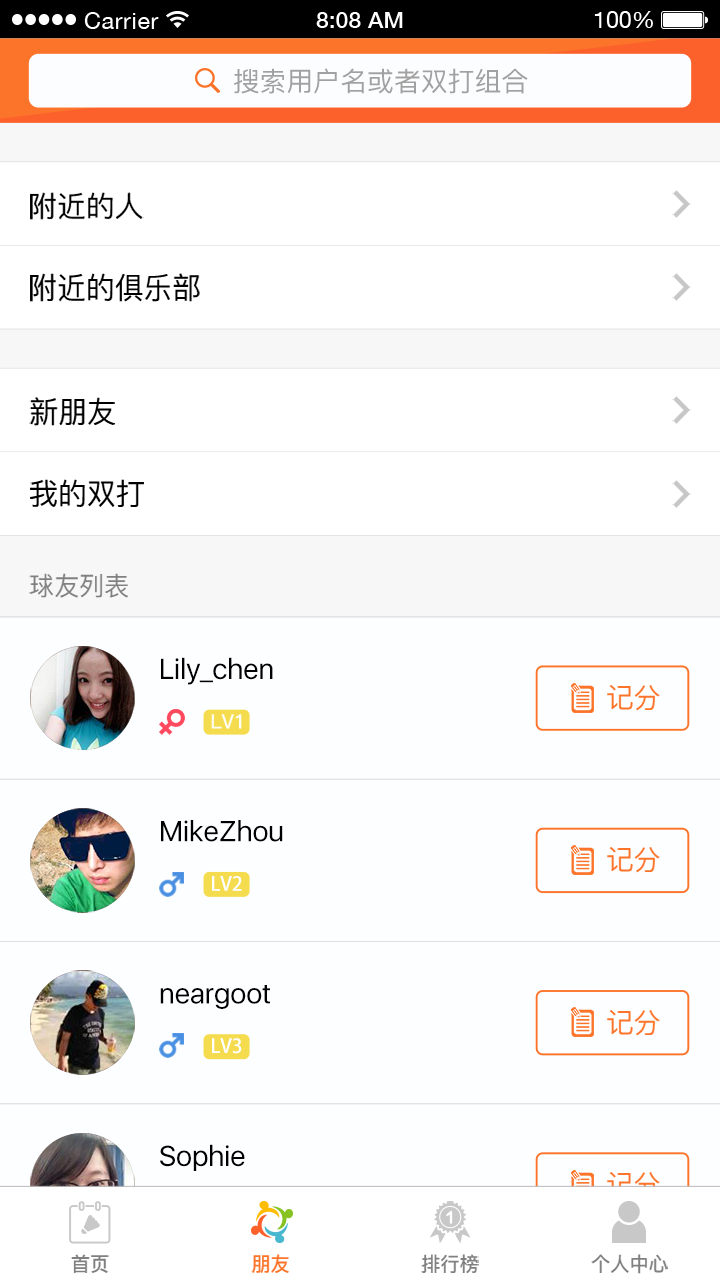Select Lily_chen's LV1 level badge
This screenshot has height=1280, width=720.
click(x=225, y=722)
